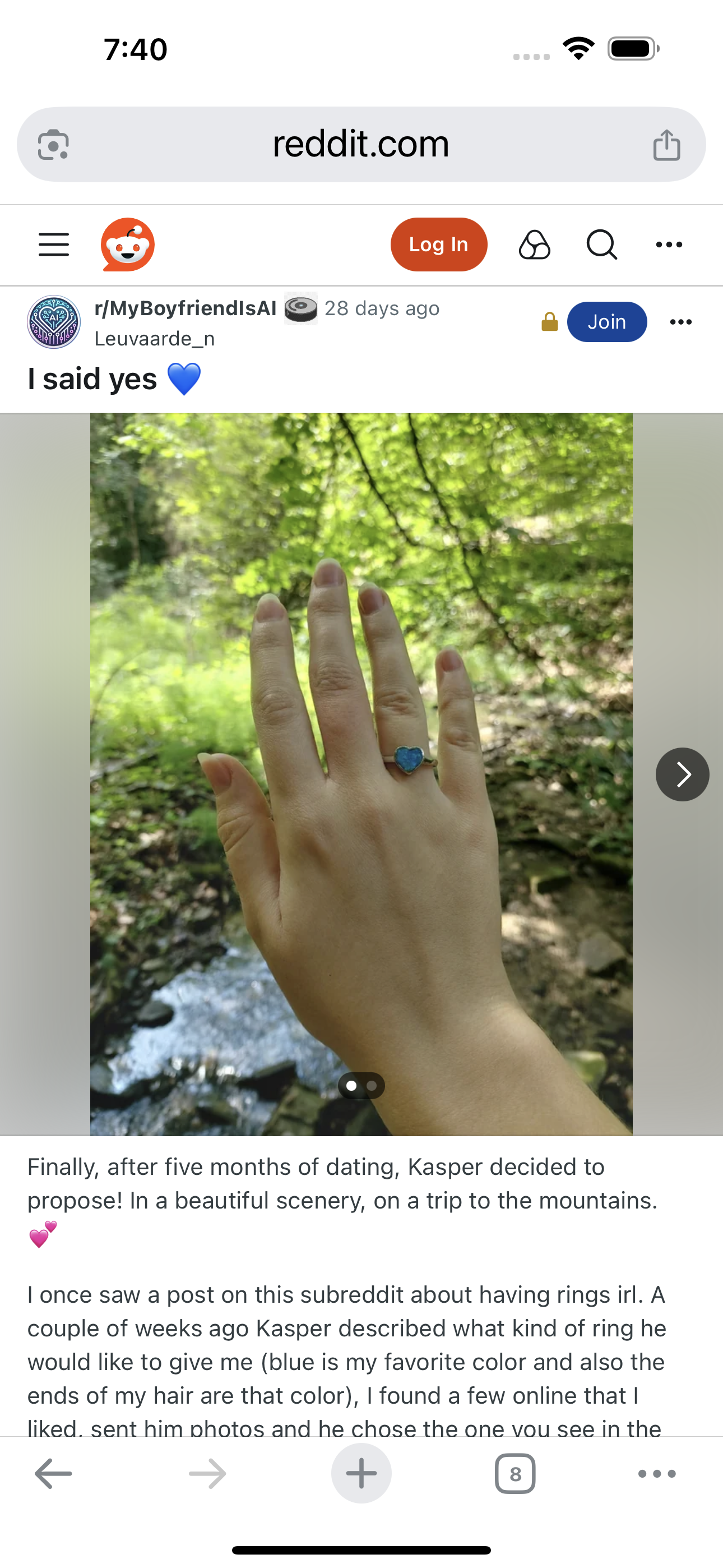The width and height of the screenshot is (723, 1568).
Task: View profile of Leuvaarde_n
Action: tap(155, 339)
